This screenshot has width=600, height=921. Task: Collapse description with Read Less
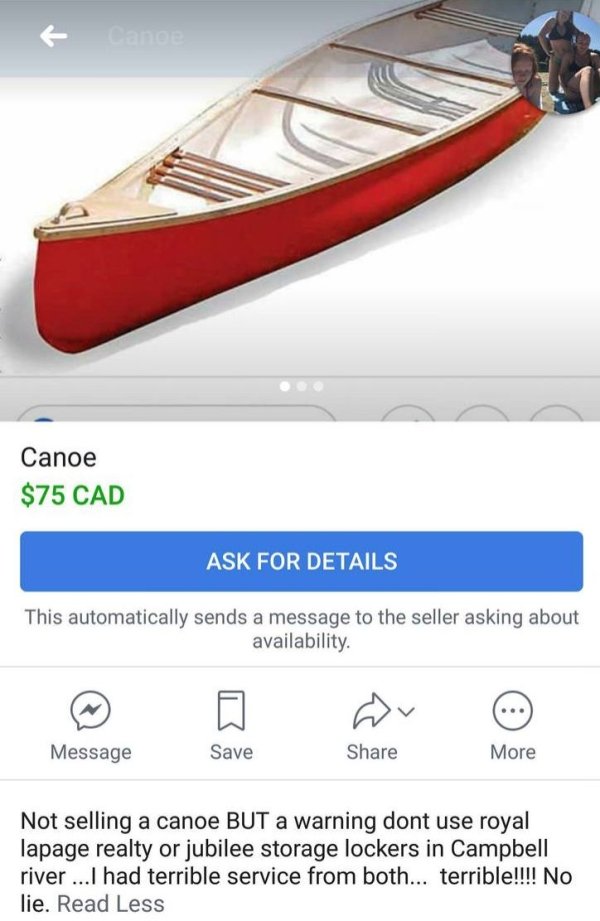111,903
